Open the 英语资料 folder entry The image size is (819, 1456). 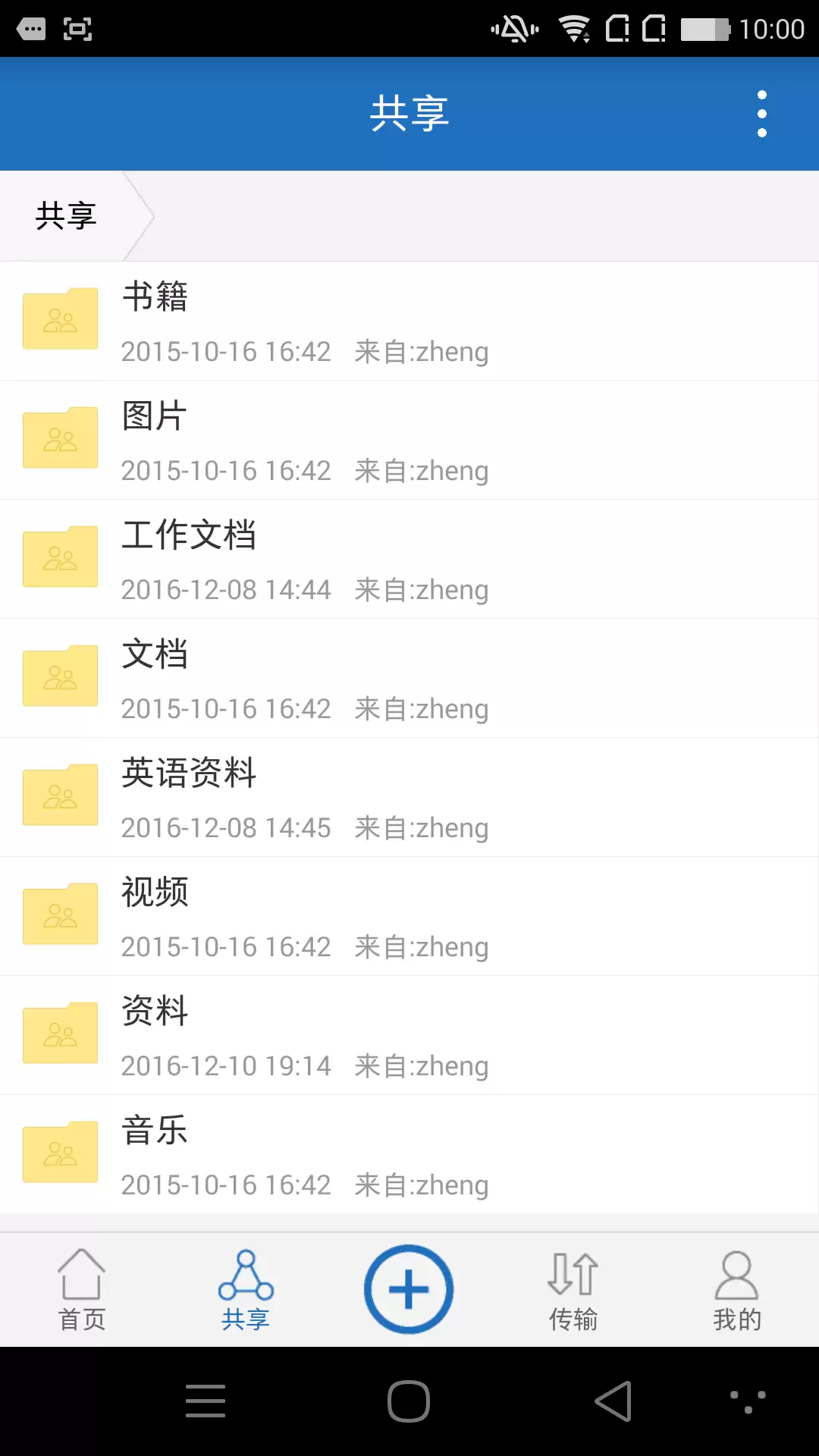coord(409,796)
